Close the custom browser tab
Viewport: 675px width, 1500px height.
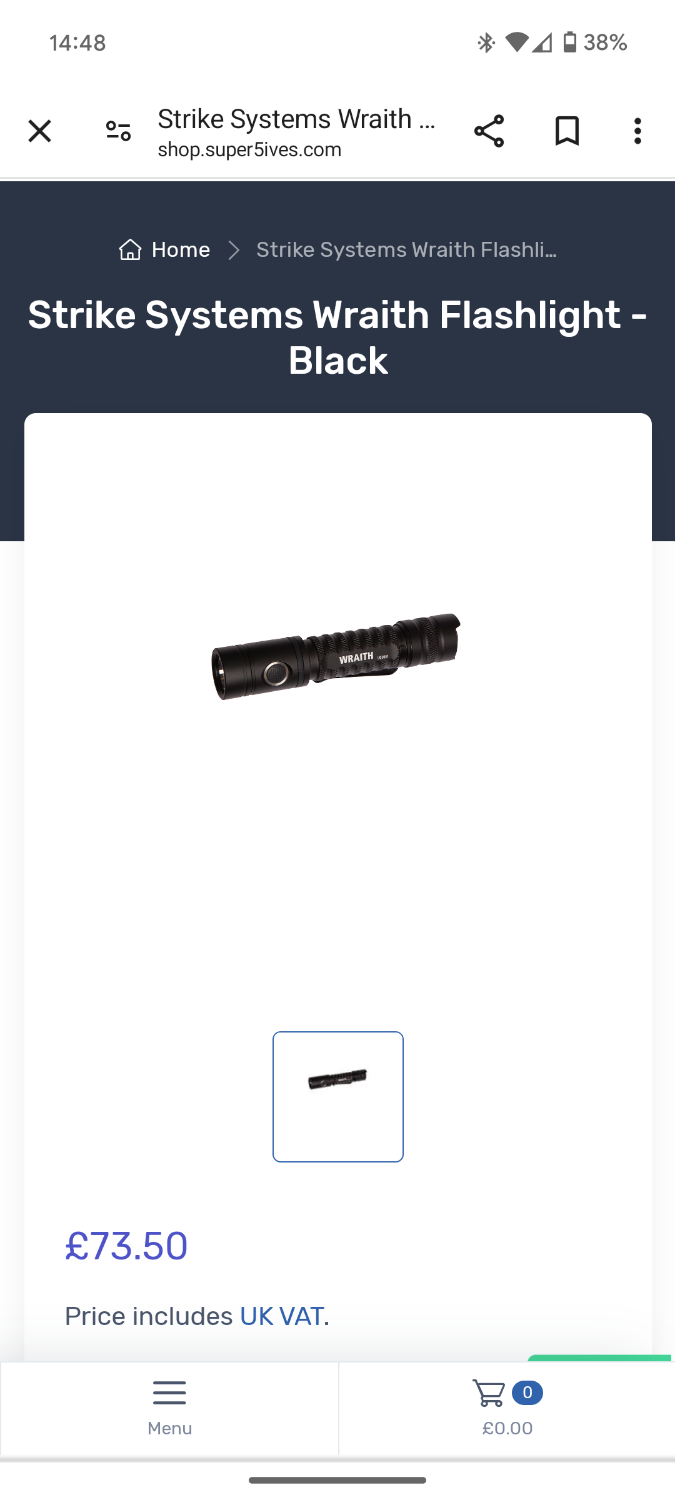pos(39,131)
